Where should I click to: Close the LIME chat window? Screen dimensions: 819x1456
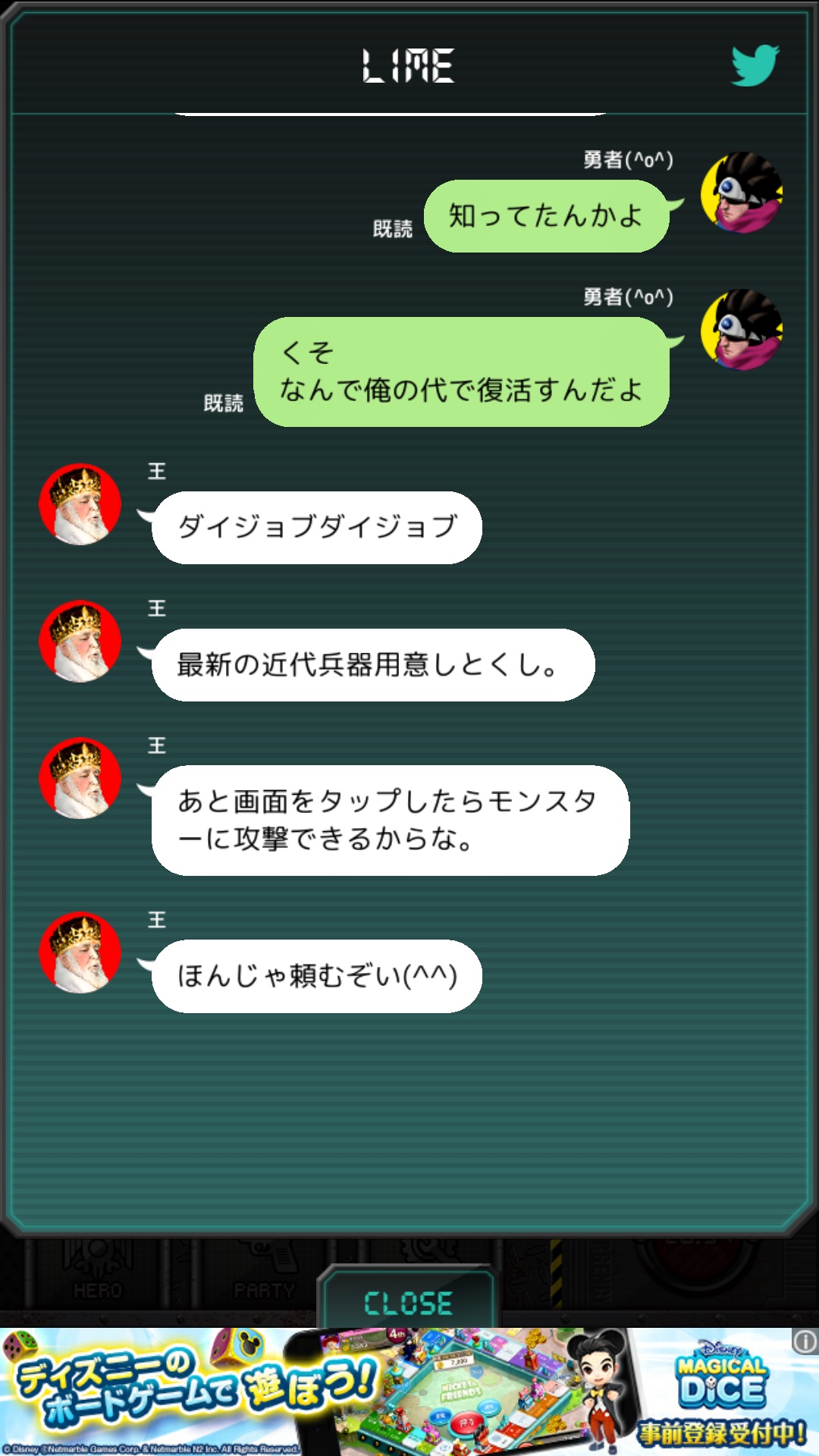[x=409, y=1303]
